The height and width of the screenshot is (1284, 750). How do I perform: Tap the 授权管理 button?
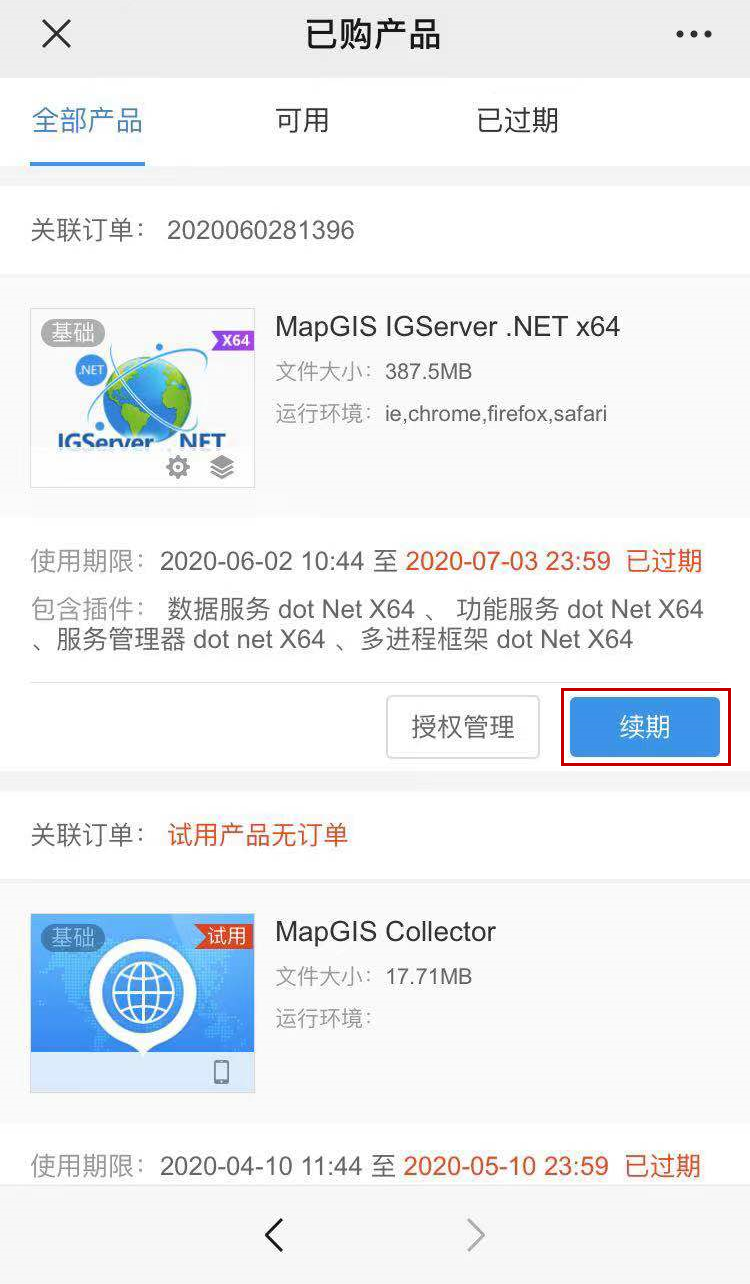463,727
